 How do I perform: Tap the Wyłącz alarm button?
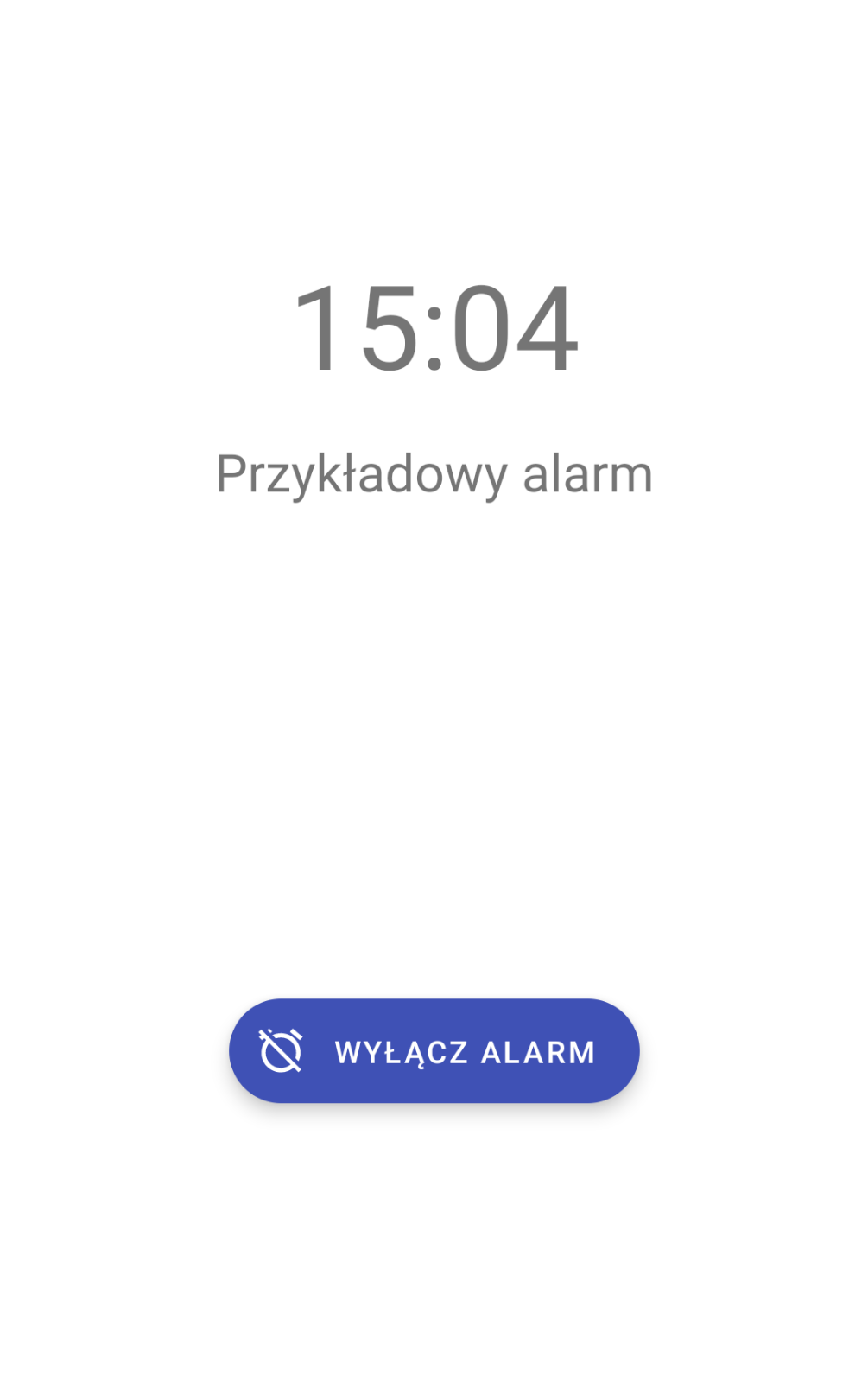click(434, 1050)
